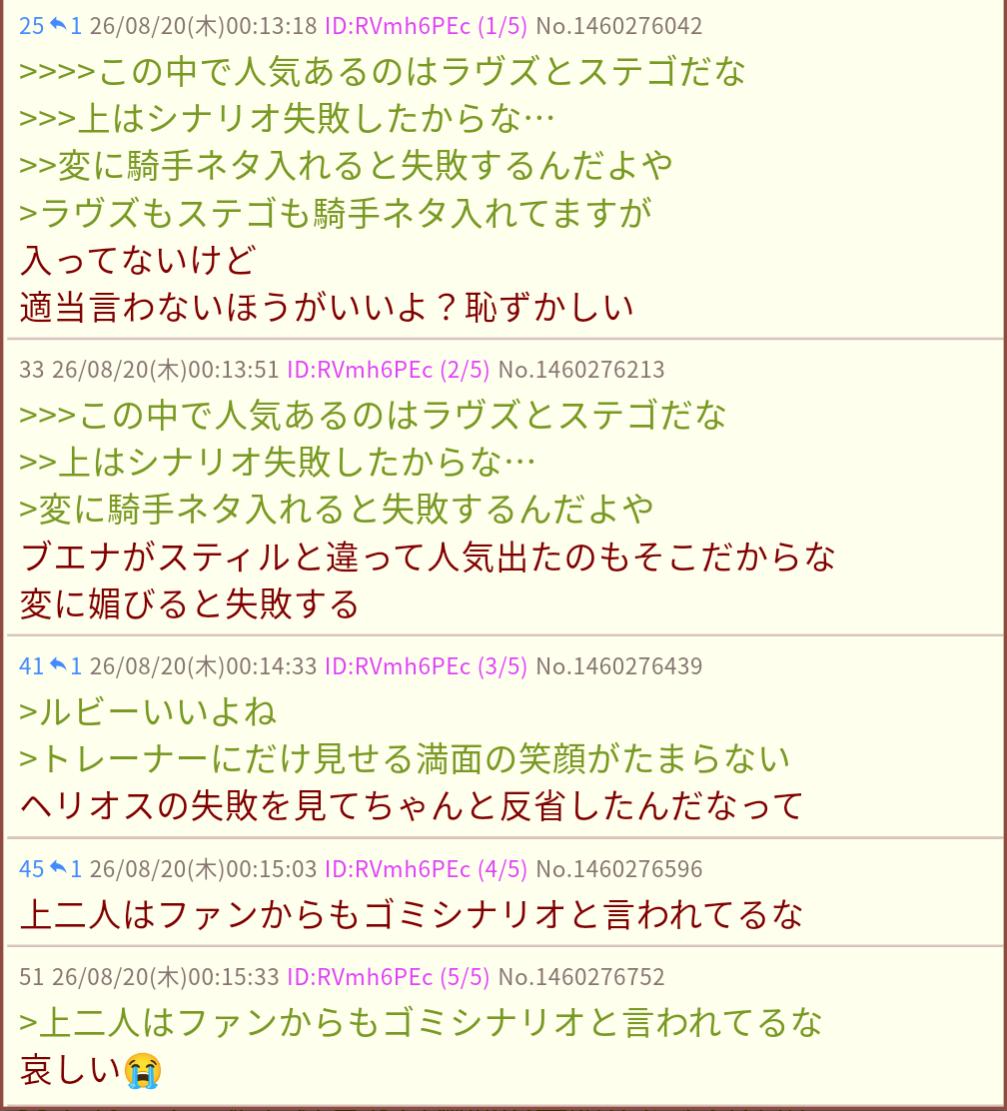
Task: Tap ID:RVmh6PEc (1/5) on post 25
Action: coord(426,26)
